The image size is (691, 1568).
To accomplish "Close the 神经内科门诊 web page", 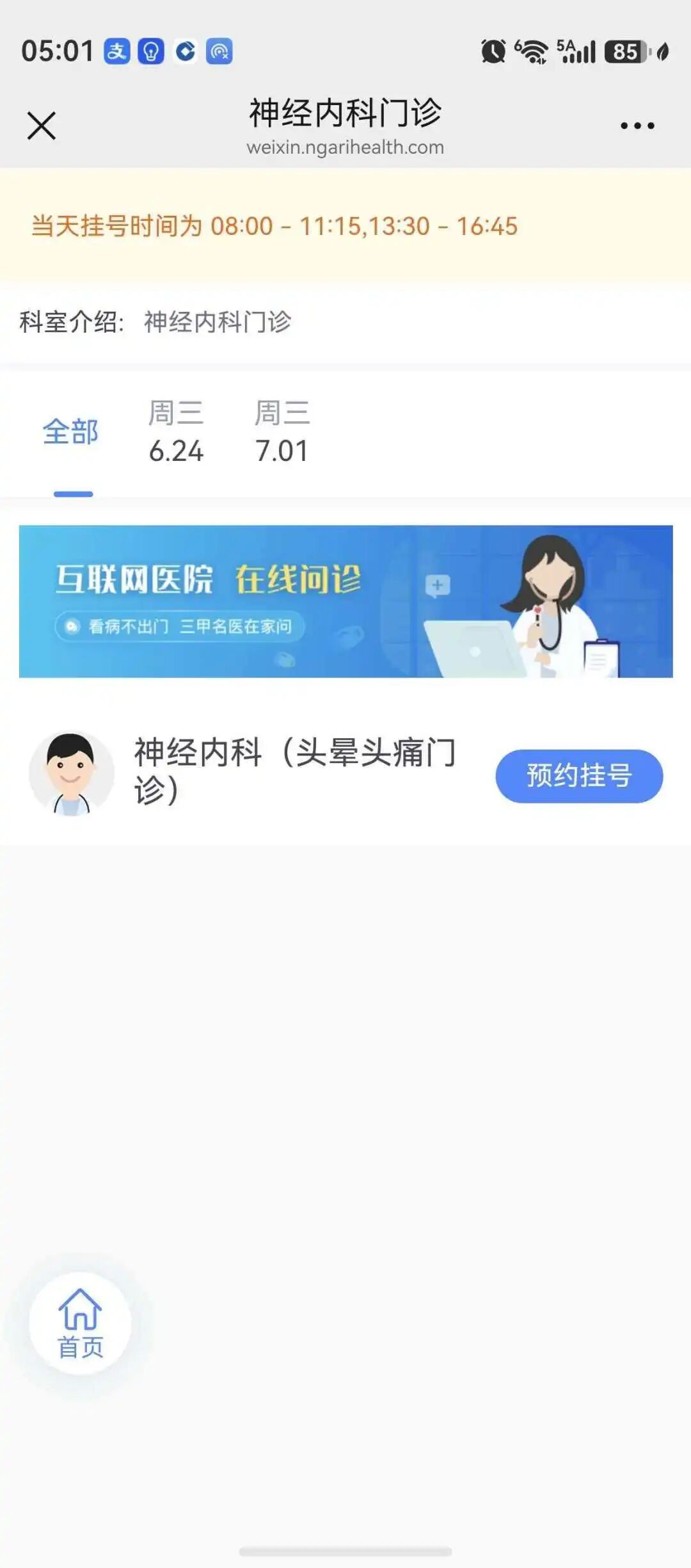I will click(x=42, y=125).
